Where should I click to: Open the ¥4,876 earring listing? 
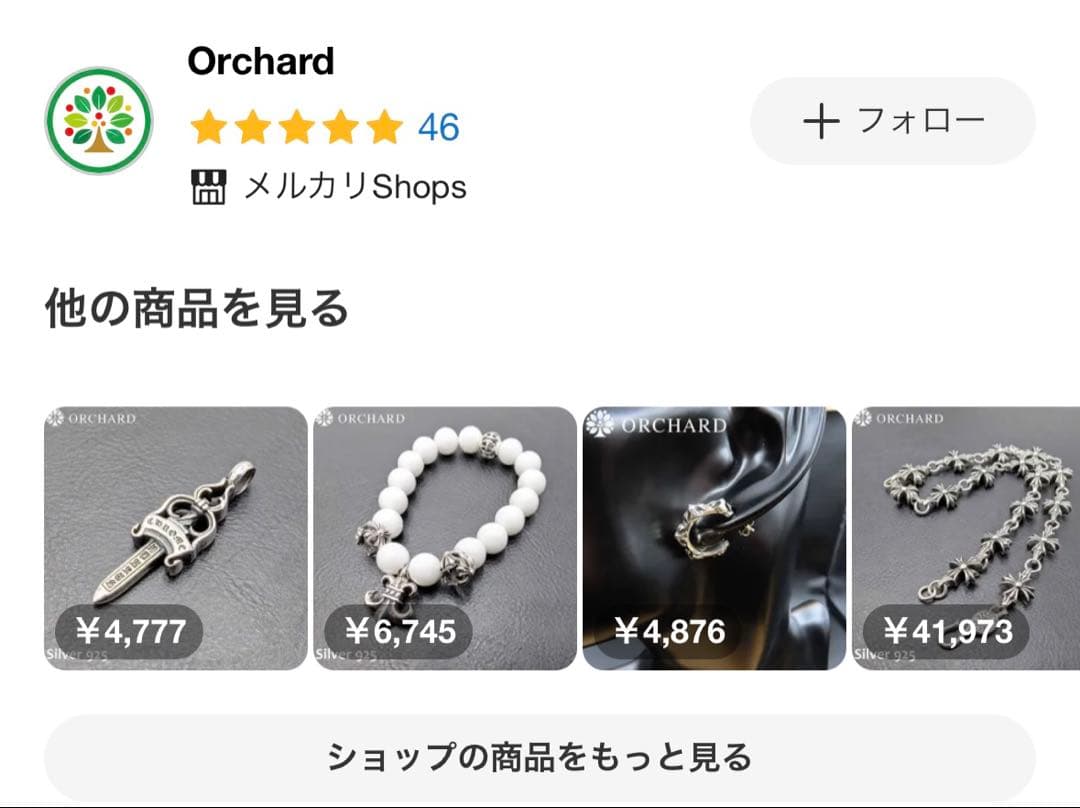(714, 538)
